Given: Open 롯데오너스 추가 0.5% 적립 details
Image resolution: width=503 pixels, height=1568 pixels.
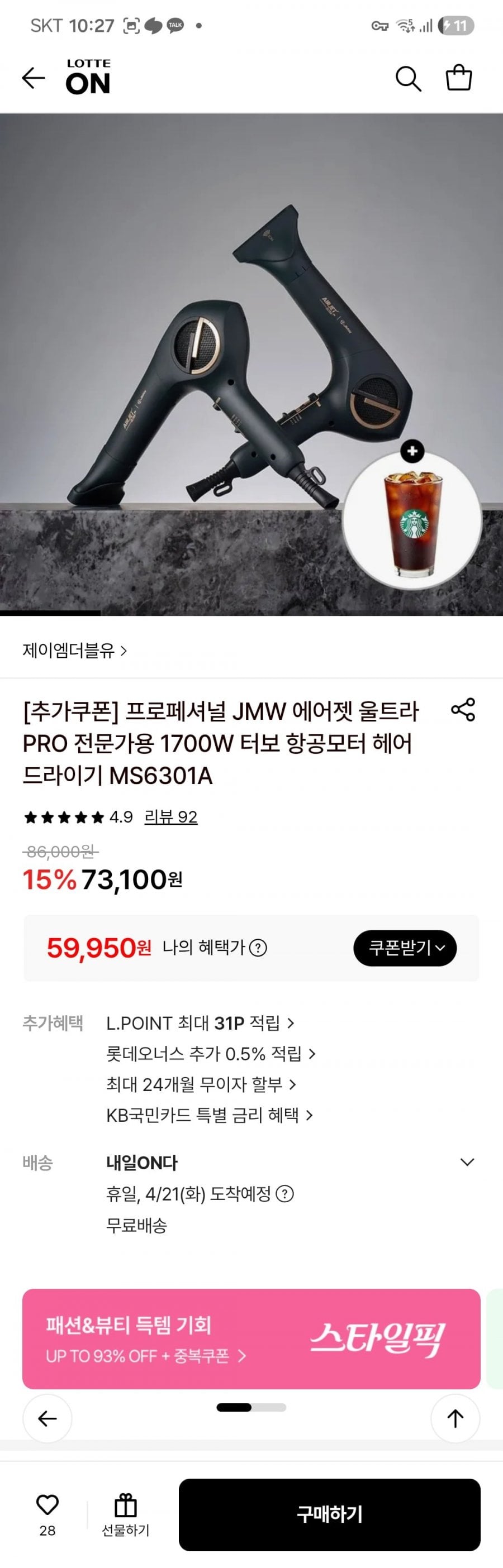Looking at the screenshot, I should pyautogui.click(x=210, y=1054).
